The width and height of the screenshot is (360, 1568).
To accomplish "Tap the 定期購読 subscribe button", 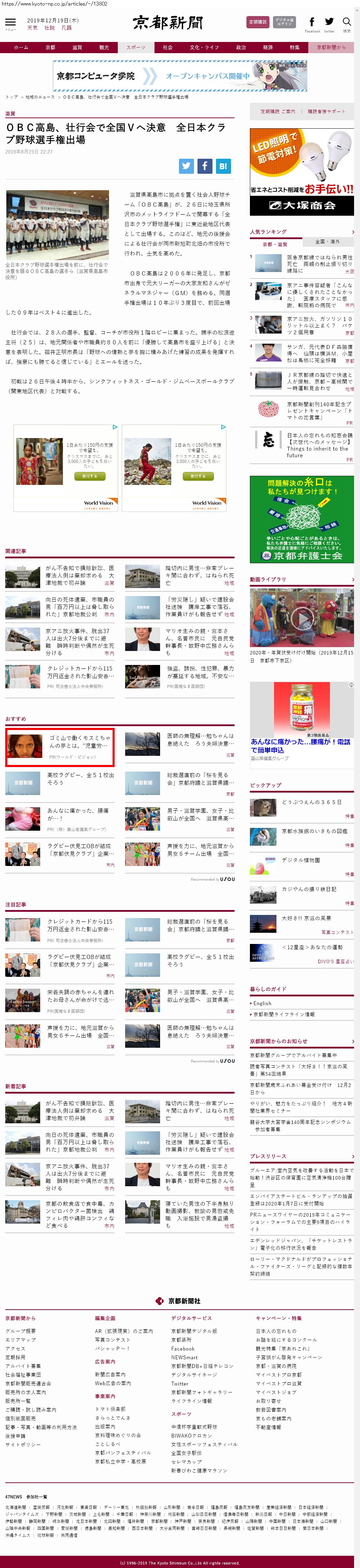I will [257, 22].
